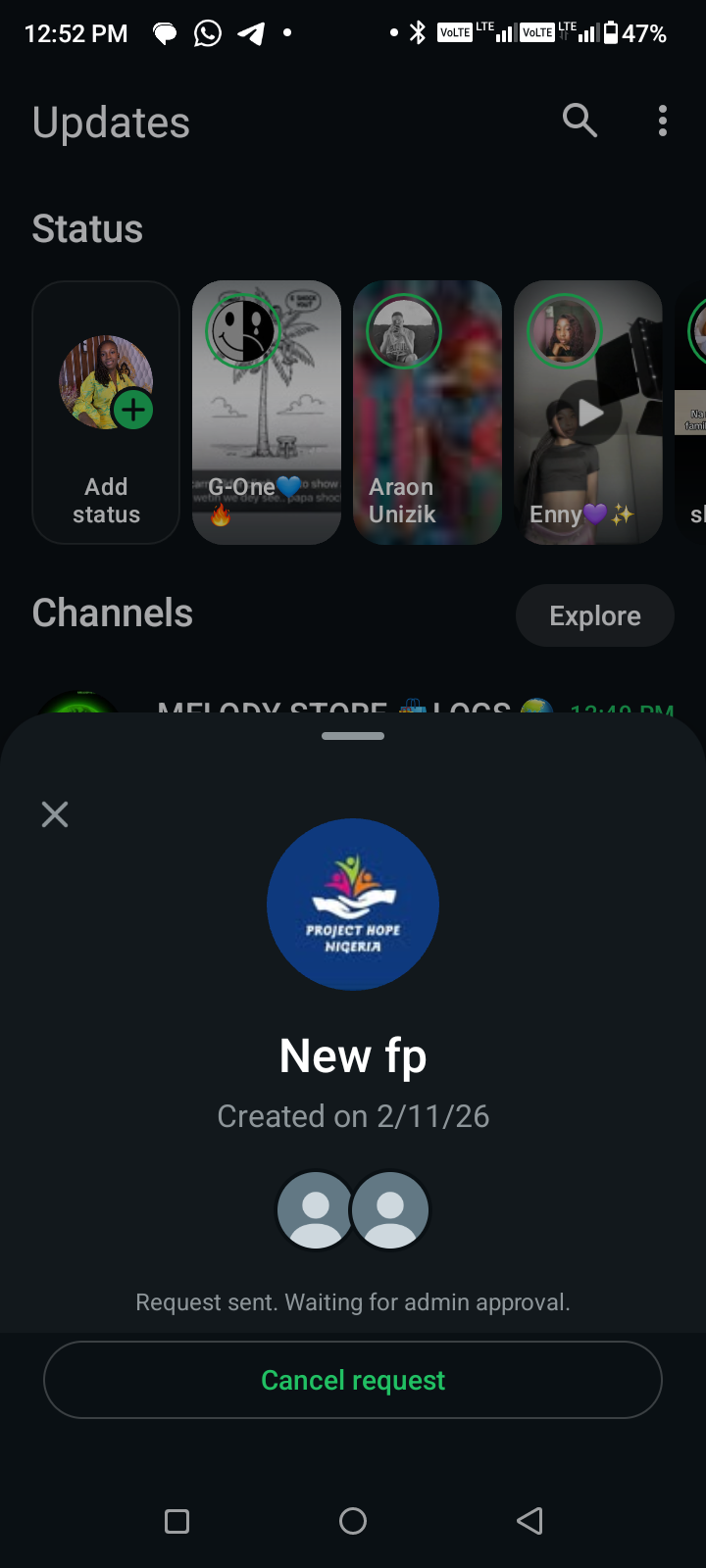706x1568 pixels.
Task: Add a new status
Action: (x=106, y=412)
